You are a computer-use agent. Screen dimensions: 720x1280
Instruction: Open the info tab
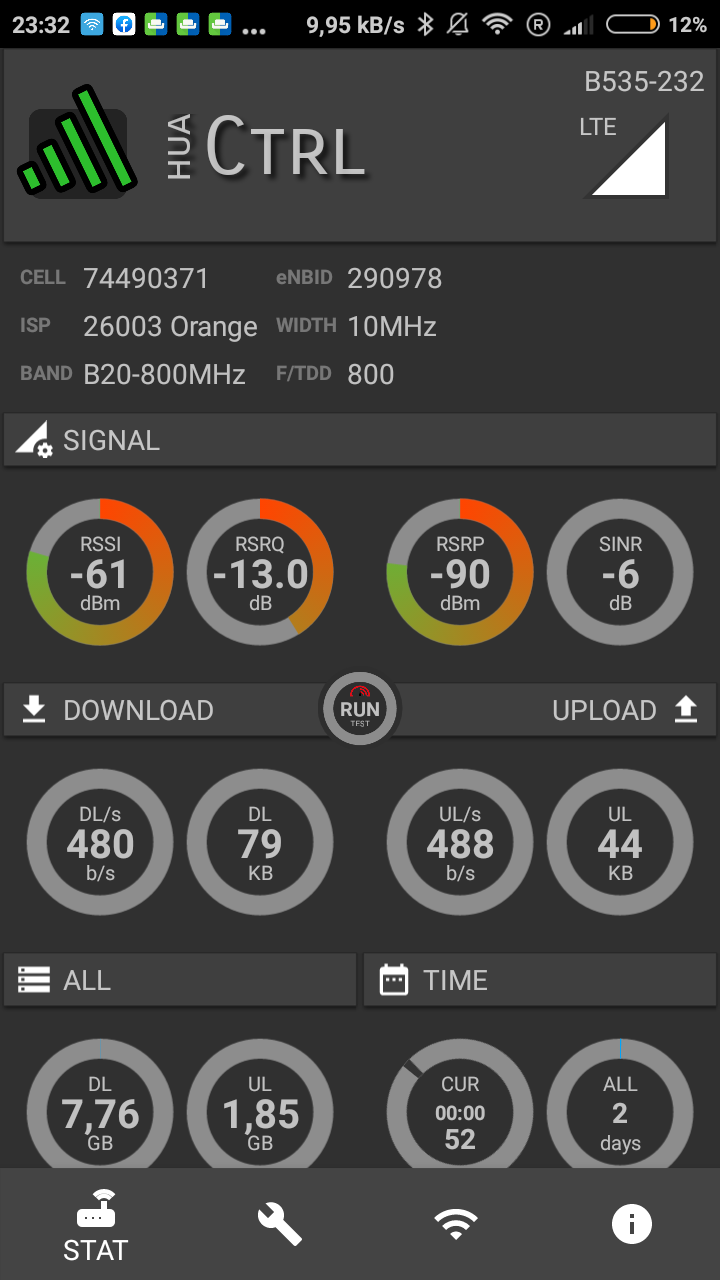[632, 1224]
